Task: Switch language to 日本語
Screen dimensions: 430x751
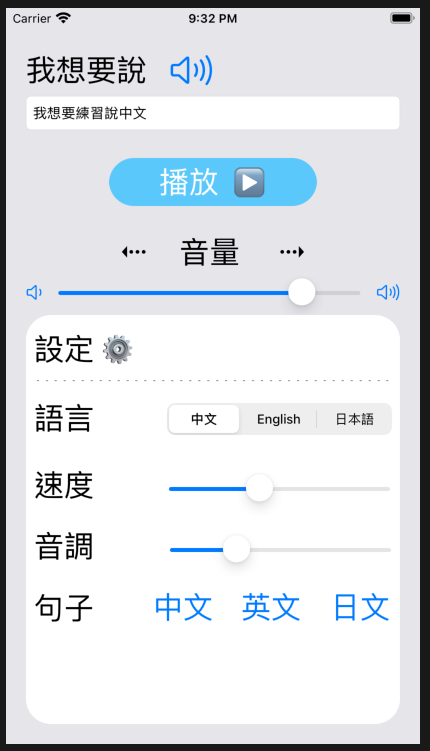Action: tap(354, 419)
